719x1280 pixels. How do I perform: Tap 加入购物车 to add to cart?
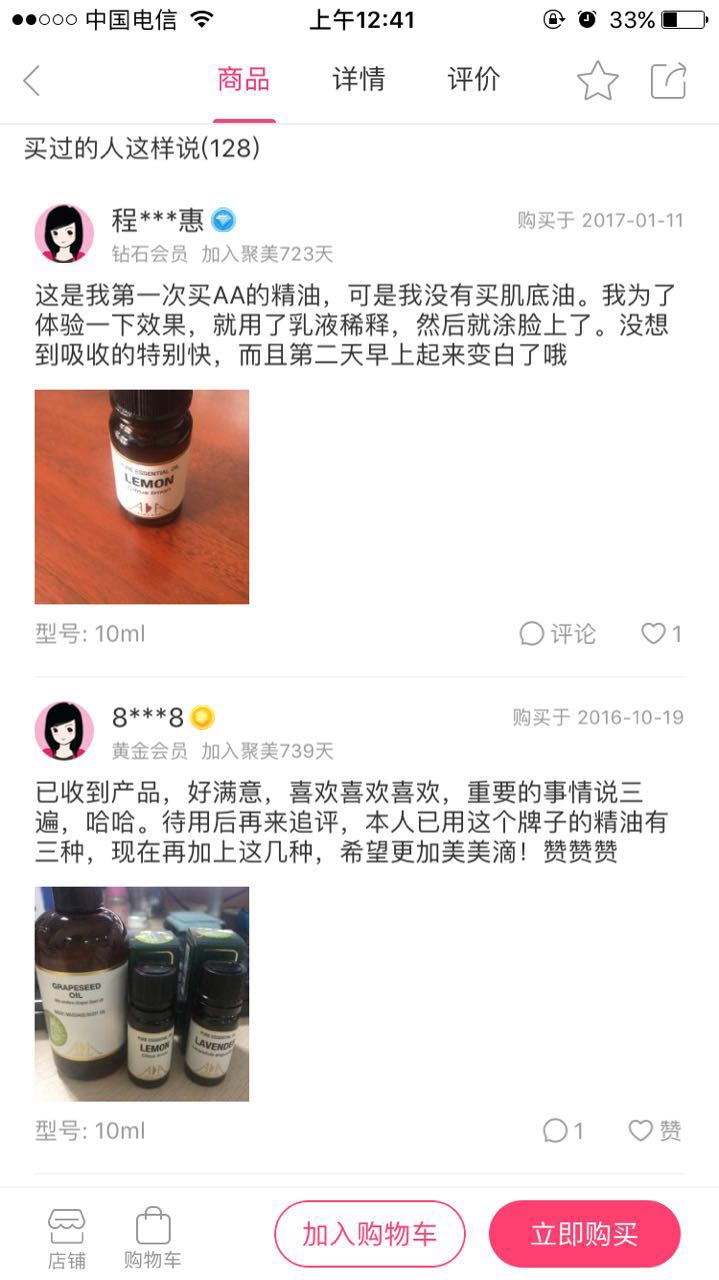click(x=370, y=1234)
